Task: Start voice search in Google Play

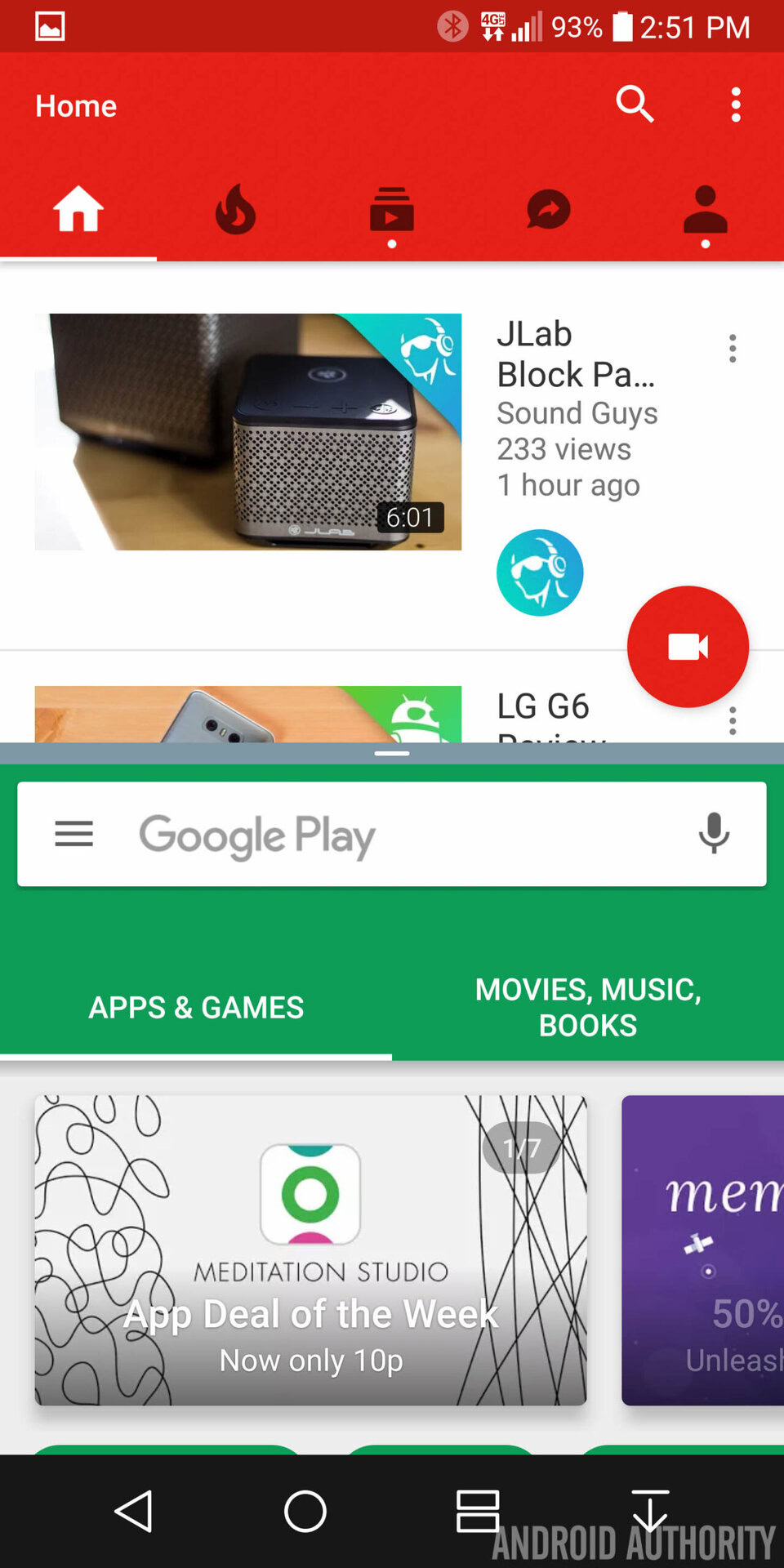Action: [x=714, y=834]
